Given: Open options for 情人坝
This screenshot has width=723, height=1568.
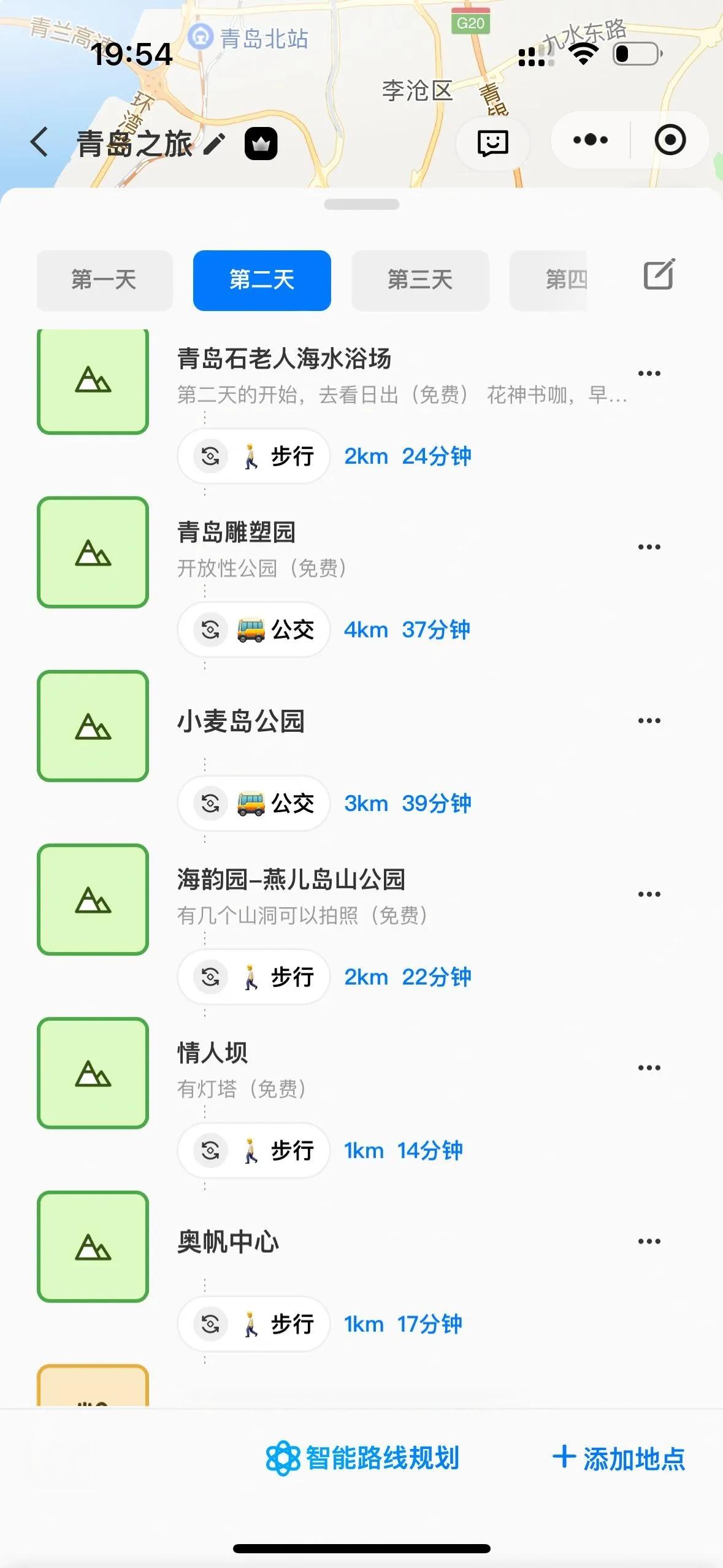Looking at the screenshot, I should [x=649, y=1068].
